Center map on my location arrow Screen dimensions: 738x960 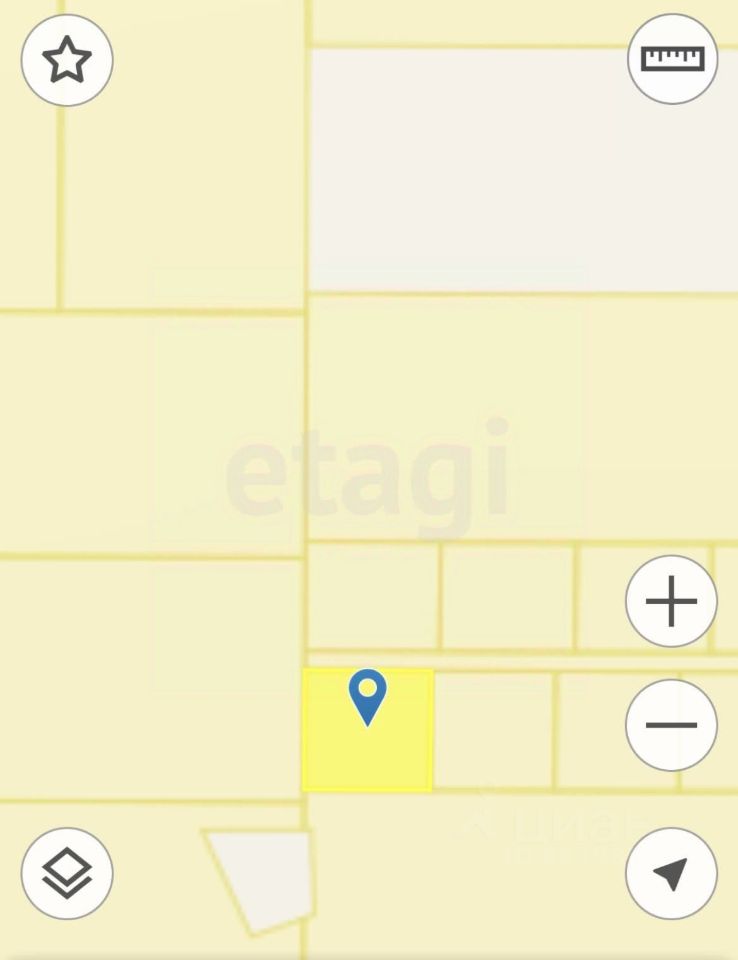(671, 873)
